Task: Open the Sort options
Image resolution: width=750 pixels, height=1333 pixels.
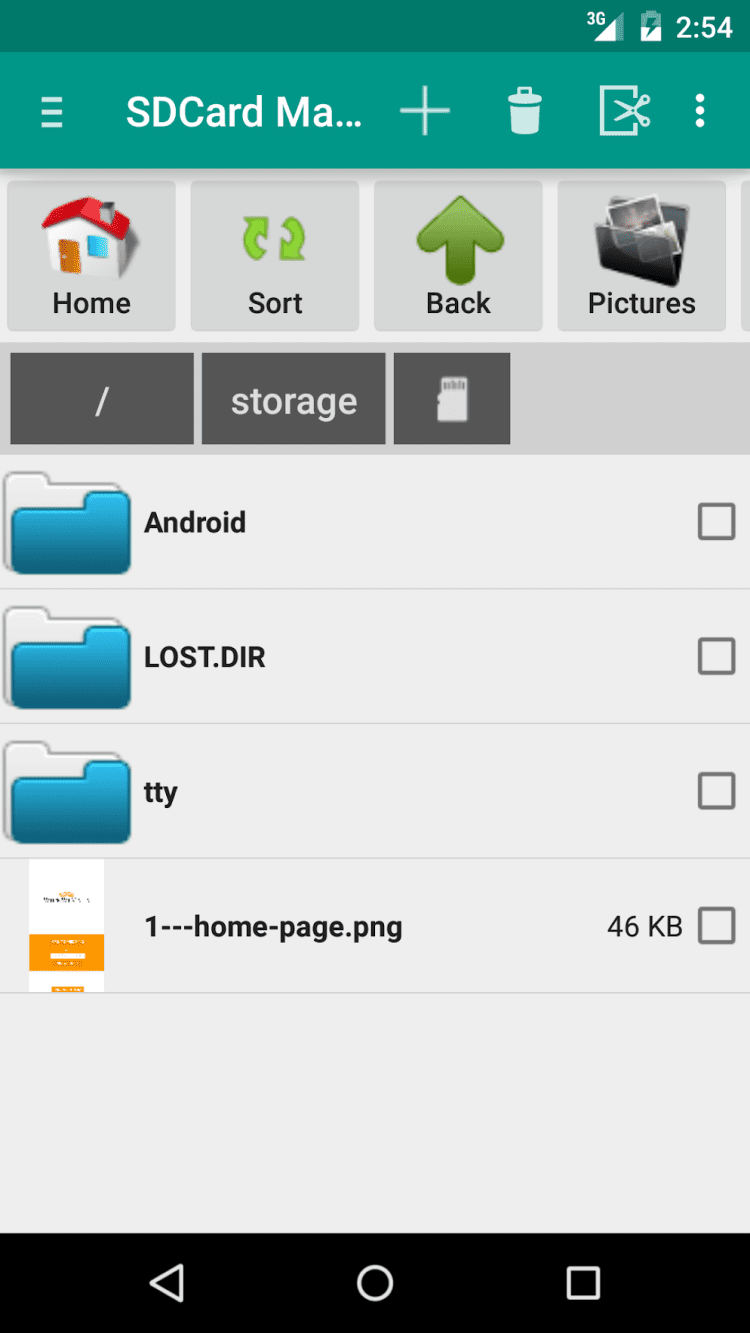Action: [x=275, y=256]
